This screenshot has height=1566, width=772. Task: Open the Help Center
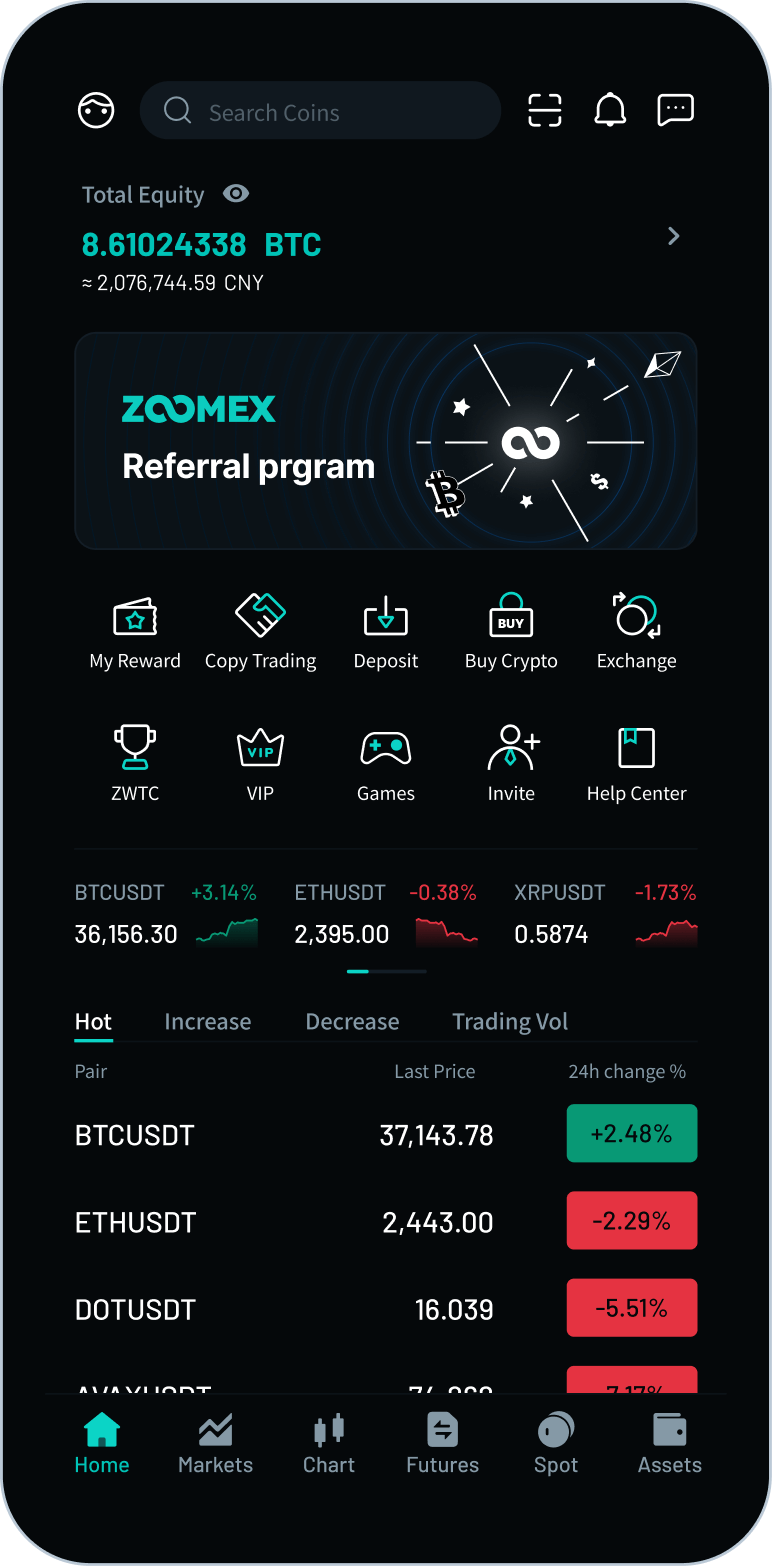point(637,765)
